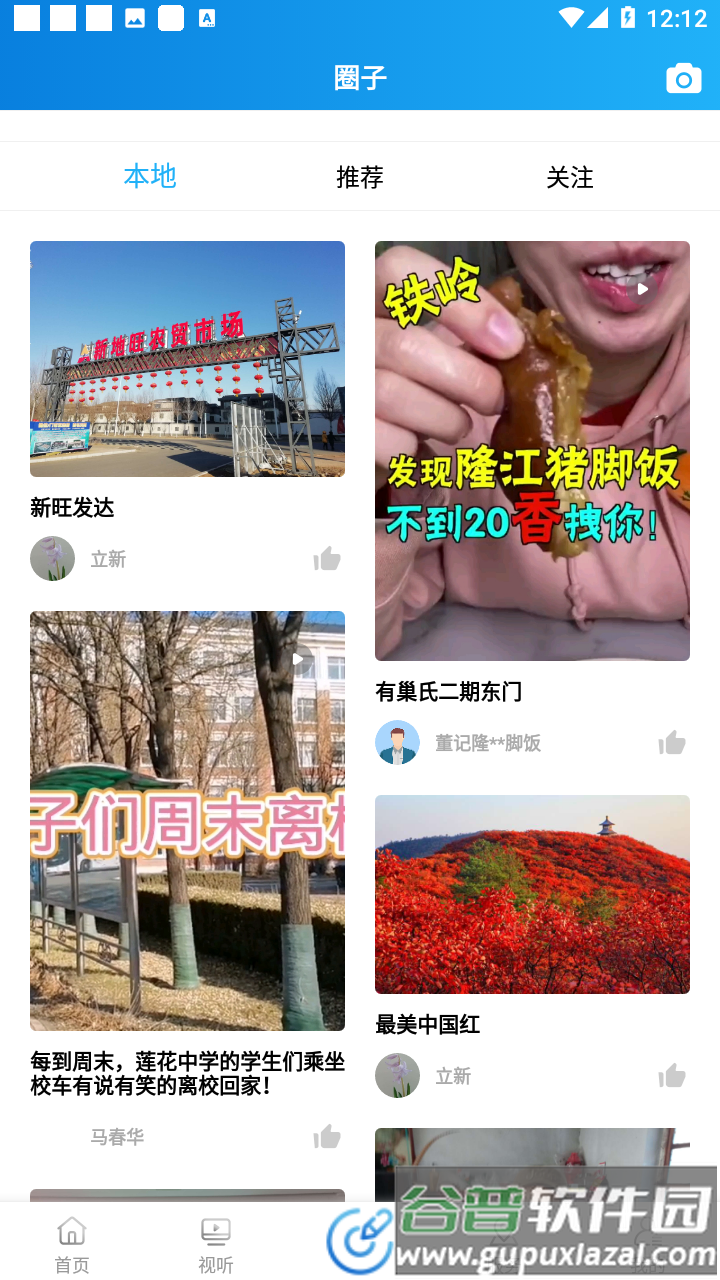
Task: Like the post by 马春华
Action: click(327, 1137)
